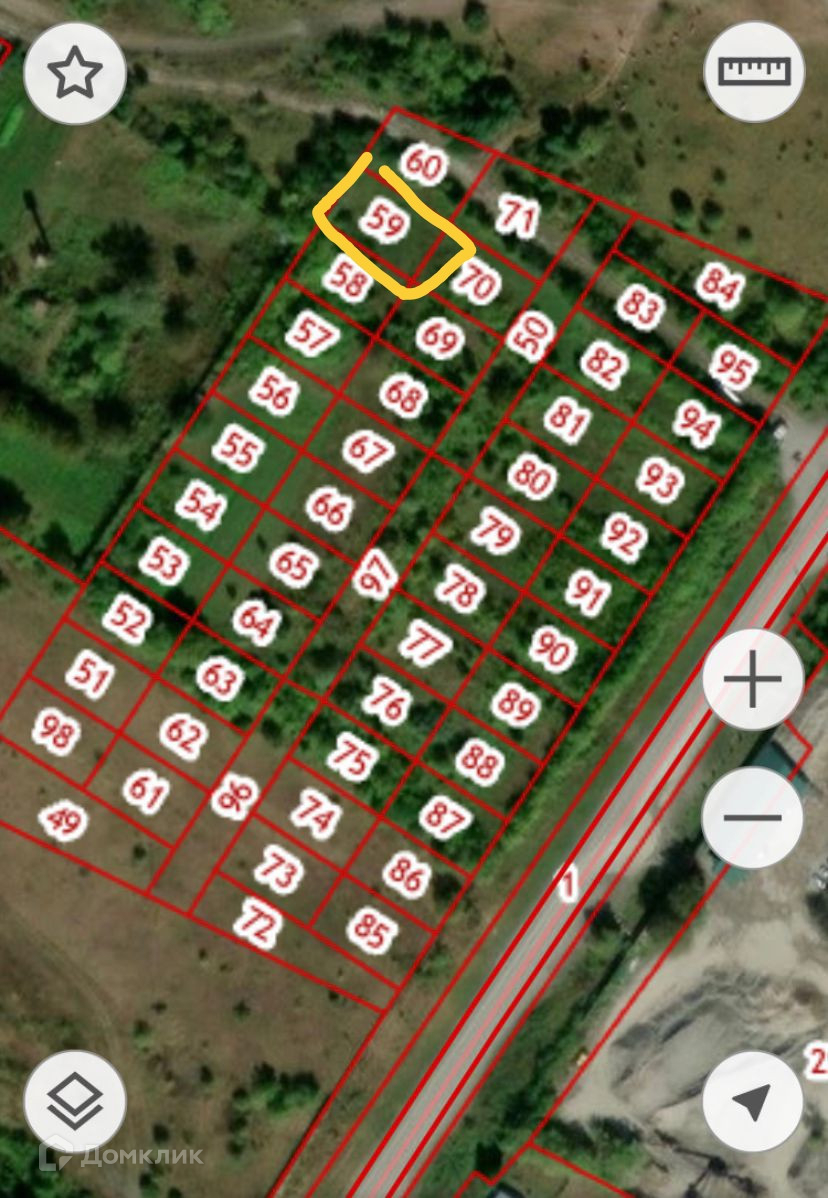Screen dimensions: 828x1198
Task: Open the map layers selector
Action: [x=75, y=1102]
